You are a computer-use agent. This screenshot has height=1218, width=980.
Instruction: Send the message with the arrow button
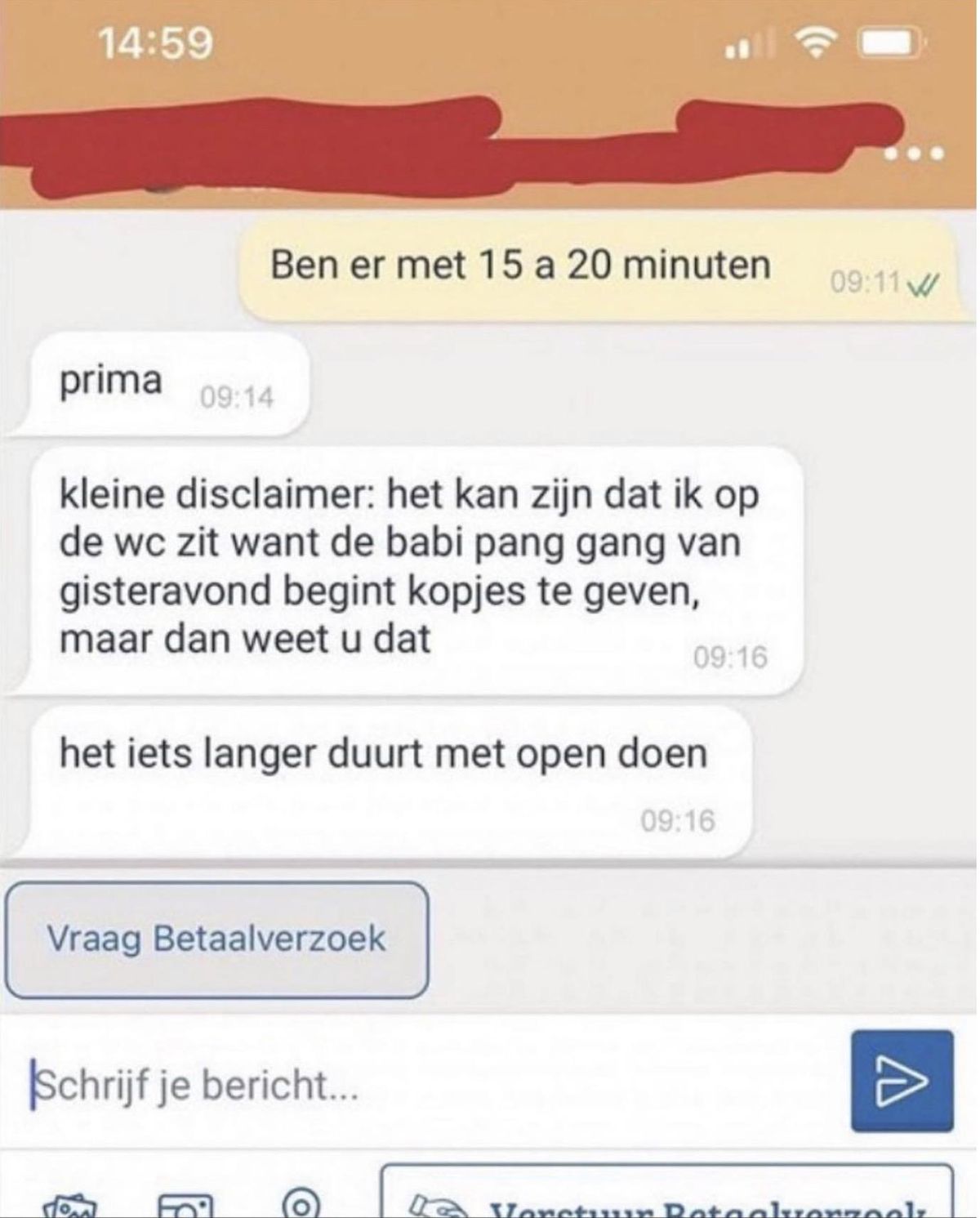click(902, 1082)
